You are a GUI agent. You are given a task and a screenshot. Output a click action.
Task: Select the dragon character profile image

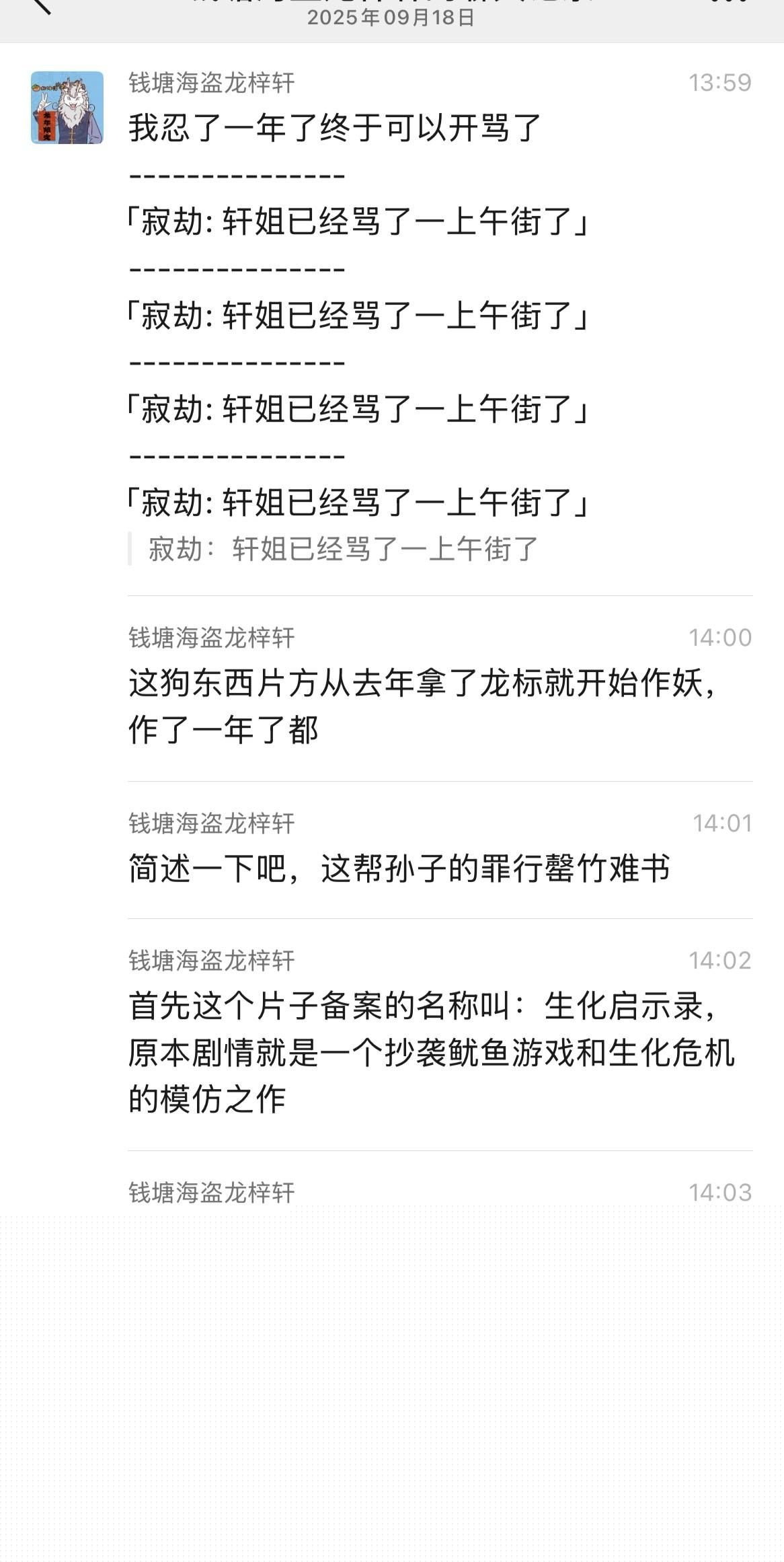[67, 108]
